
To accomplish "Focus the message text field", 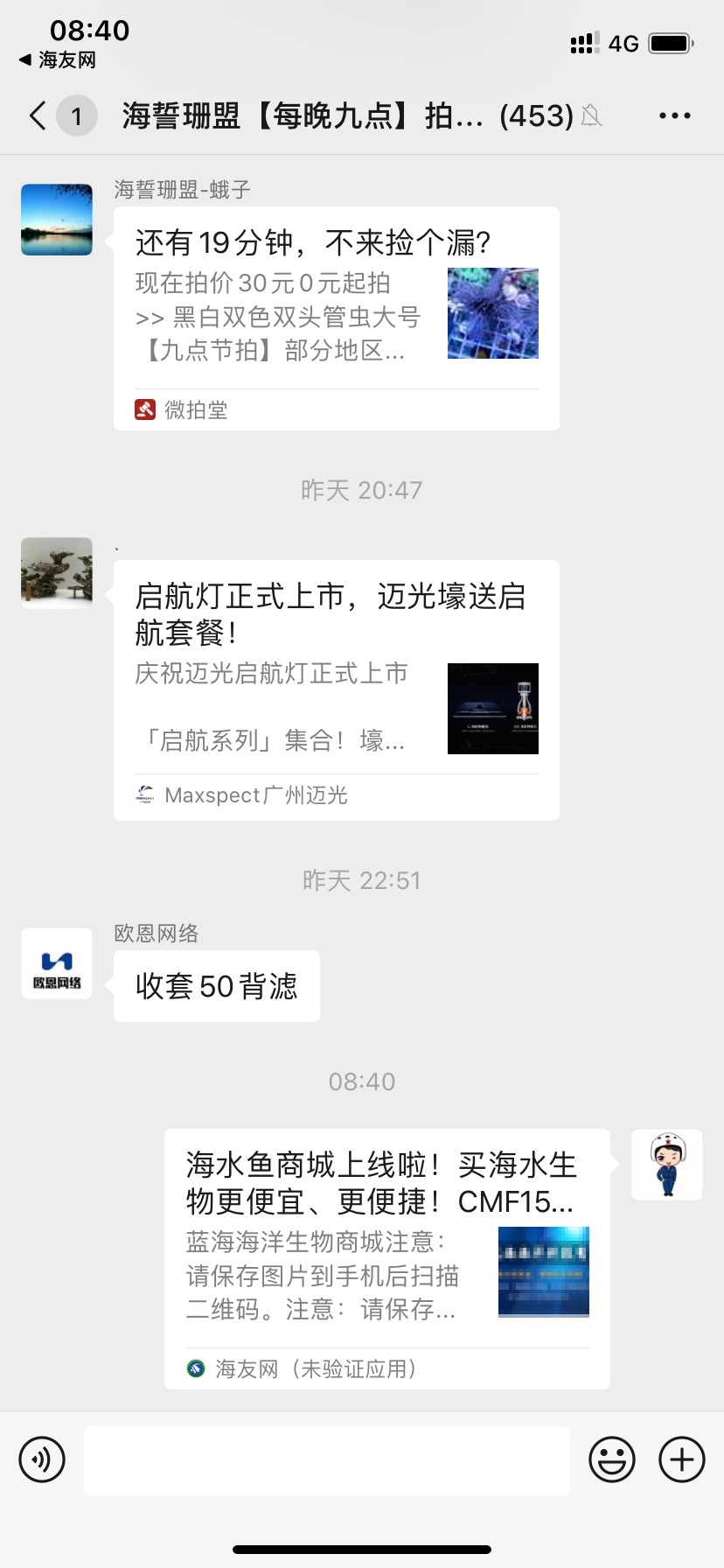I will tap(326, 1459).
